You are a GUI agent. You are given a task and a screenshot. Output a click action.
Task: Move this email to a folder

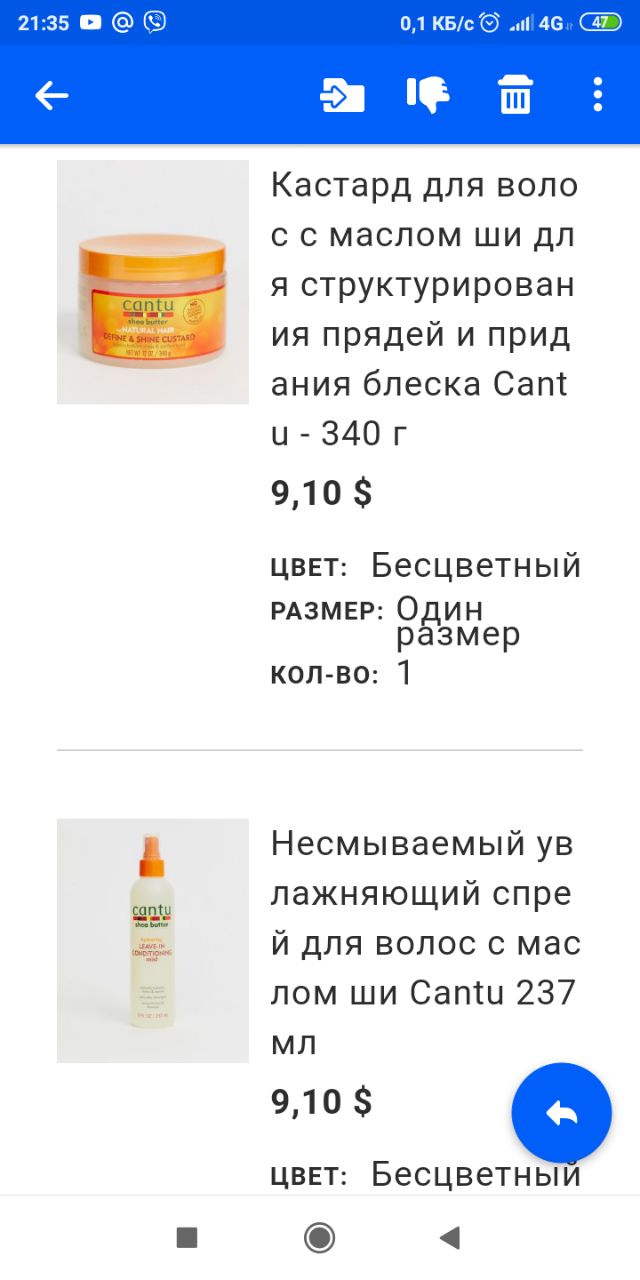click(342, 95)
